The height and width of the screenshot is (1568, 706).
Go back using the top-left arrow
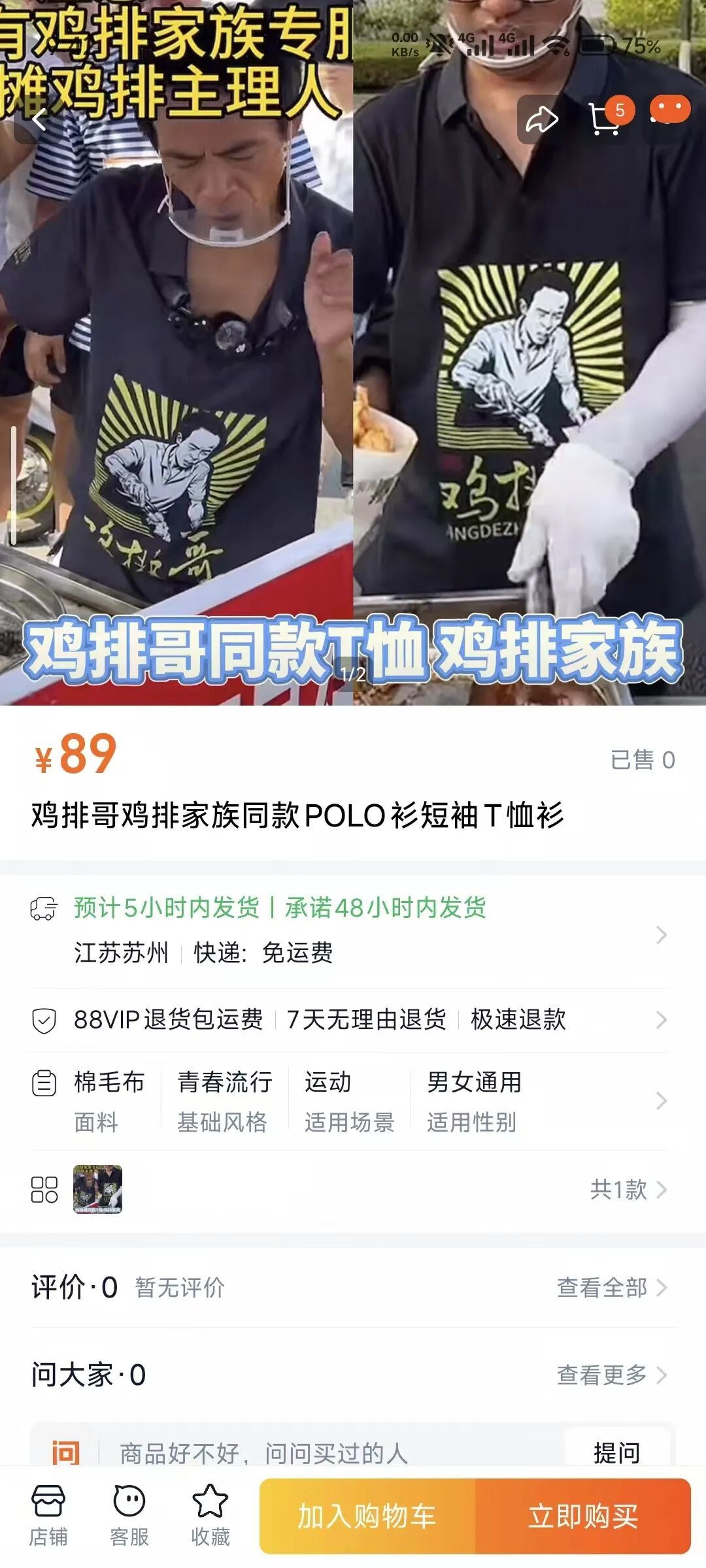[39, 119]
